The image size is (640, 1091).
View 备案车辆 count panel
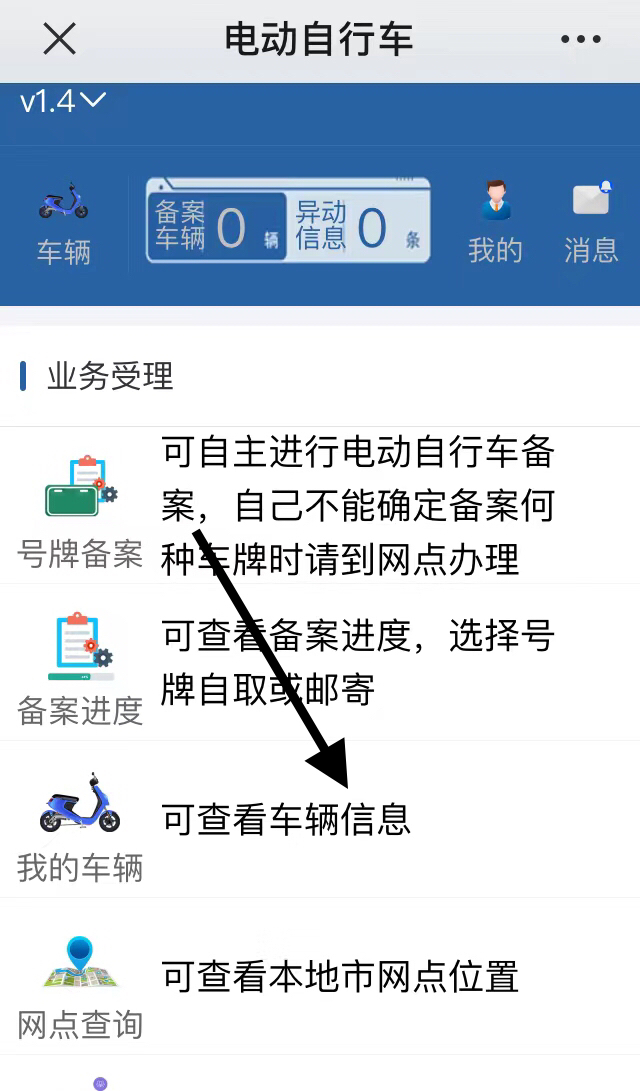pyautogui.click(x=217, y=226)
